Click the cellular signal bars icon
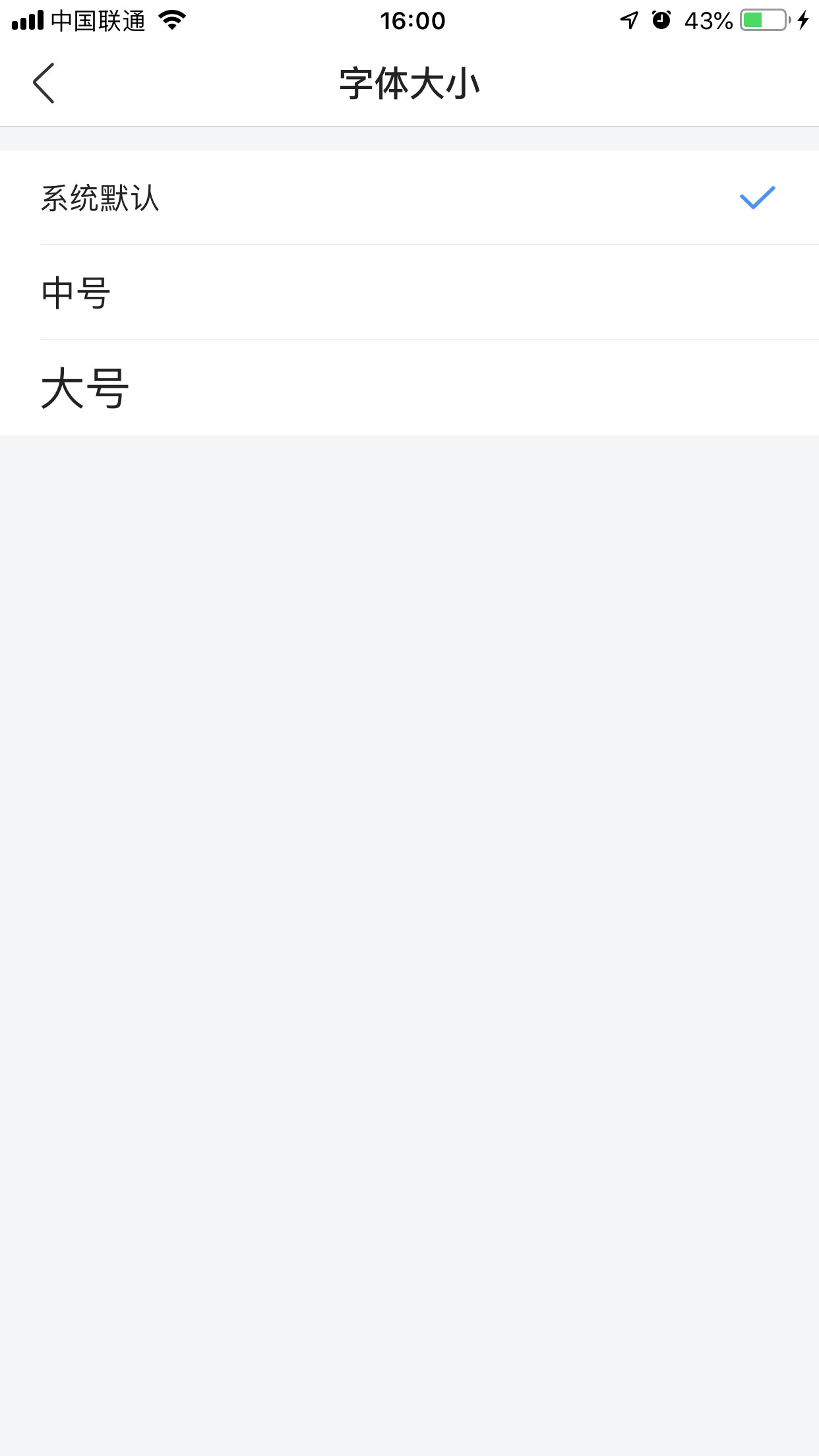The width and height of the screenshot is (819, 1456). (x=27, y=20)
